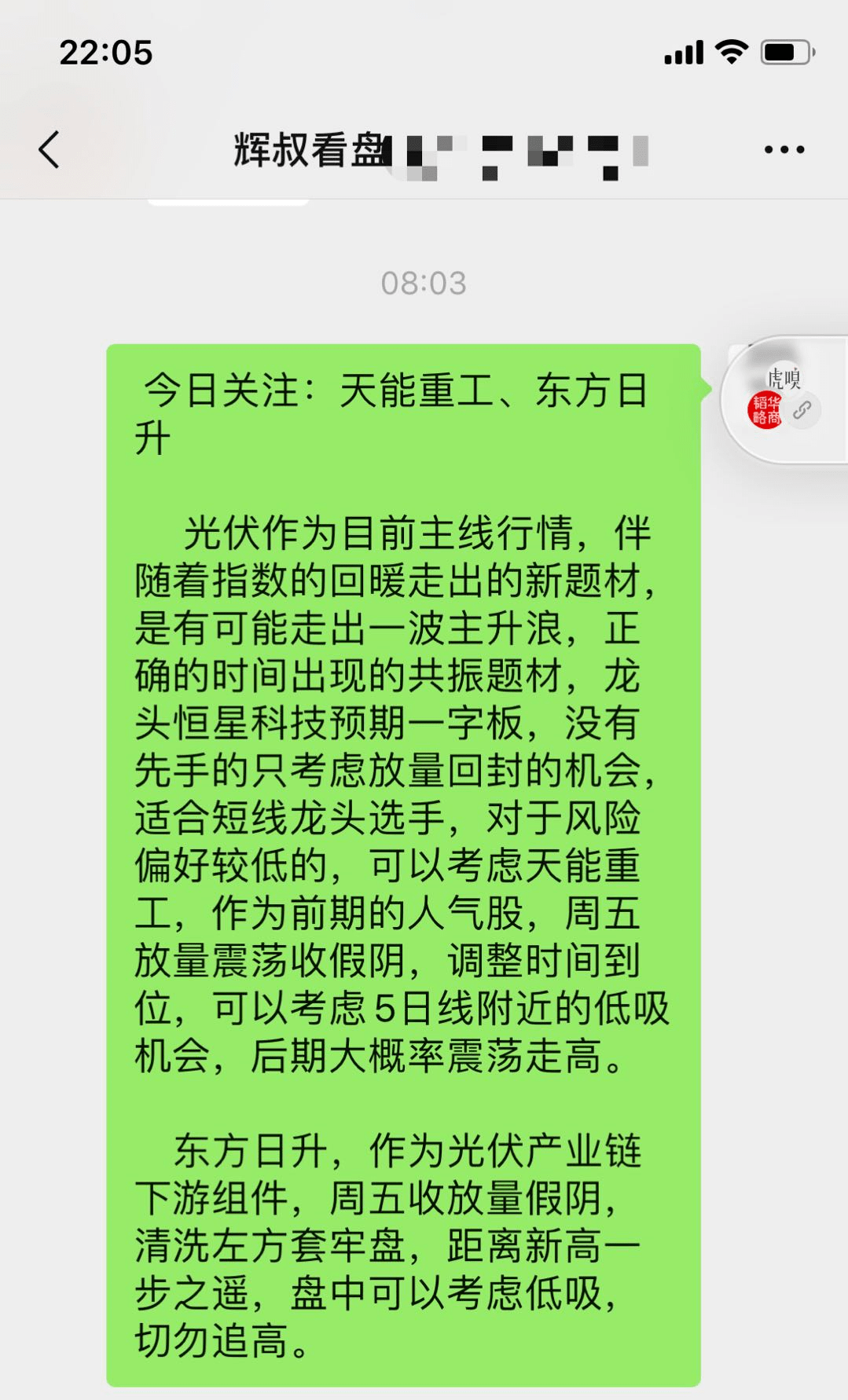Open the three-dot chat options menu
Image resolution: width=848 pixels, height=1400 pixels.
point(784,149)
